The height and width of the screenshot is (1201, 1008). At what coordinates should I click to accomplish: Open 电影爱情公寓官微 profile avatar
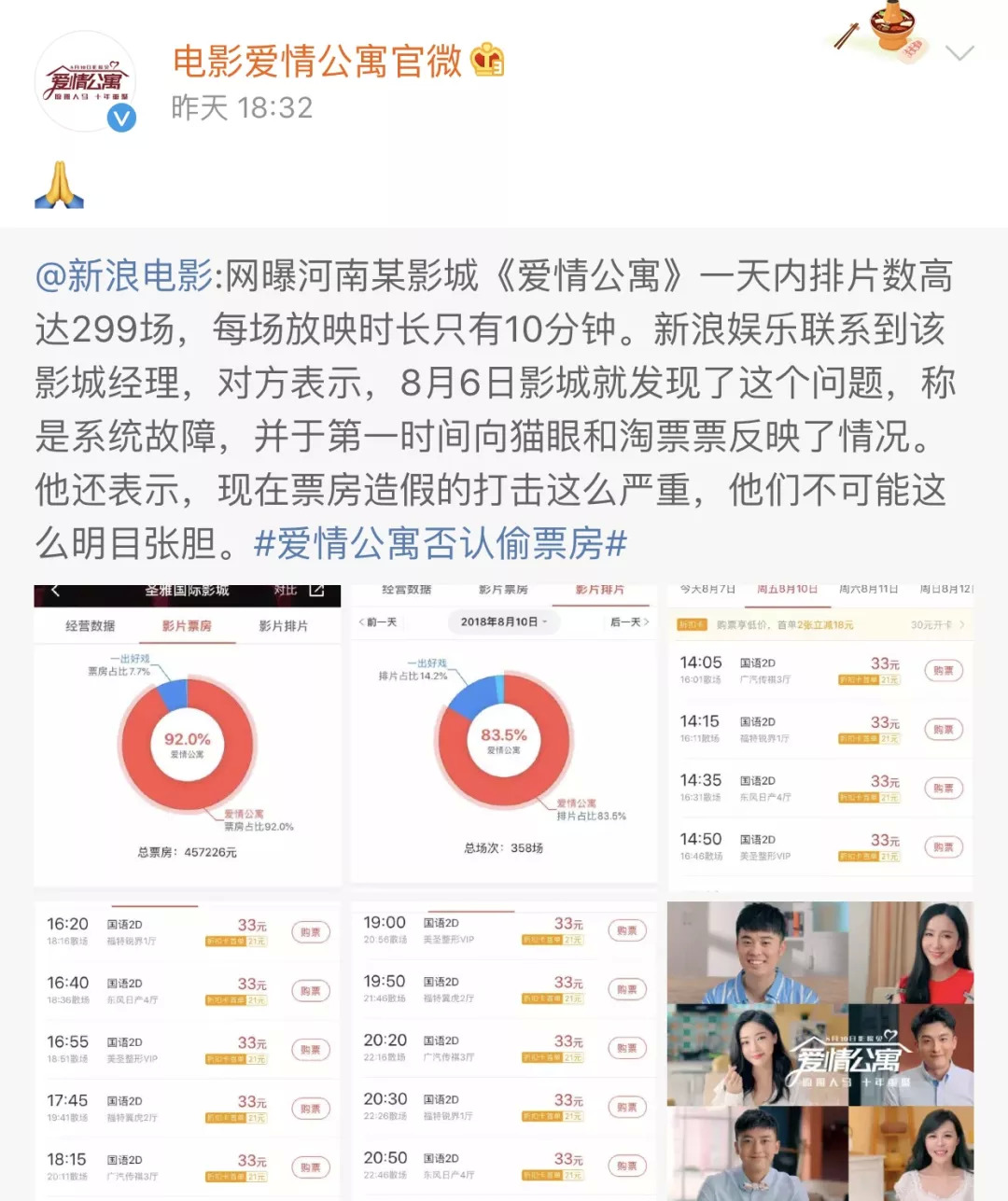(85, 82)
